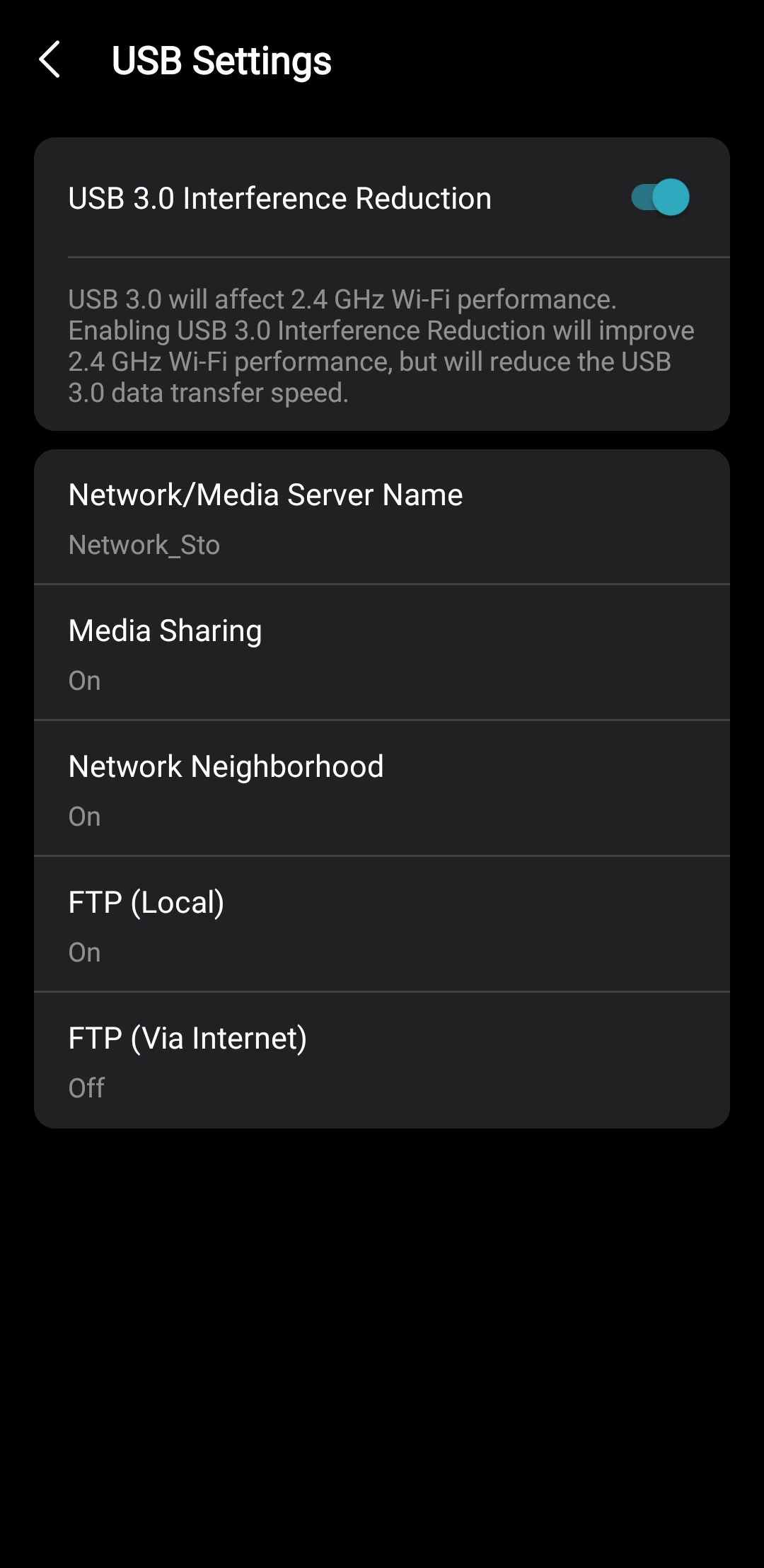Edit the Network_Sto server name

(x=144, y=545)
